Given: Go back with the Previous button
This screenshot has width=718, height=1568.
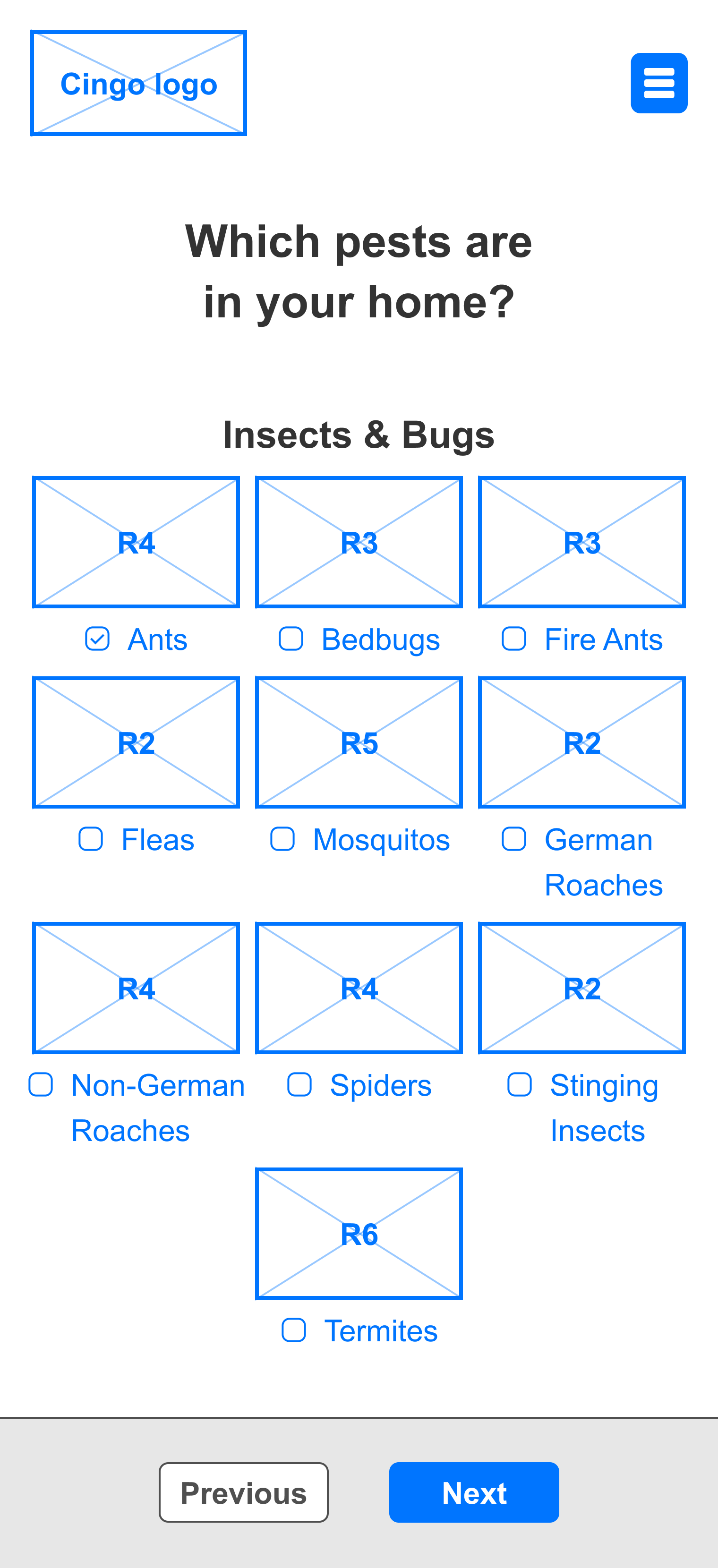Looking at the screenshot, I should coord(244,1492).
